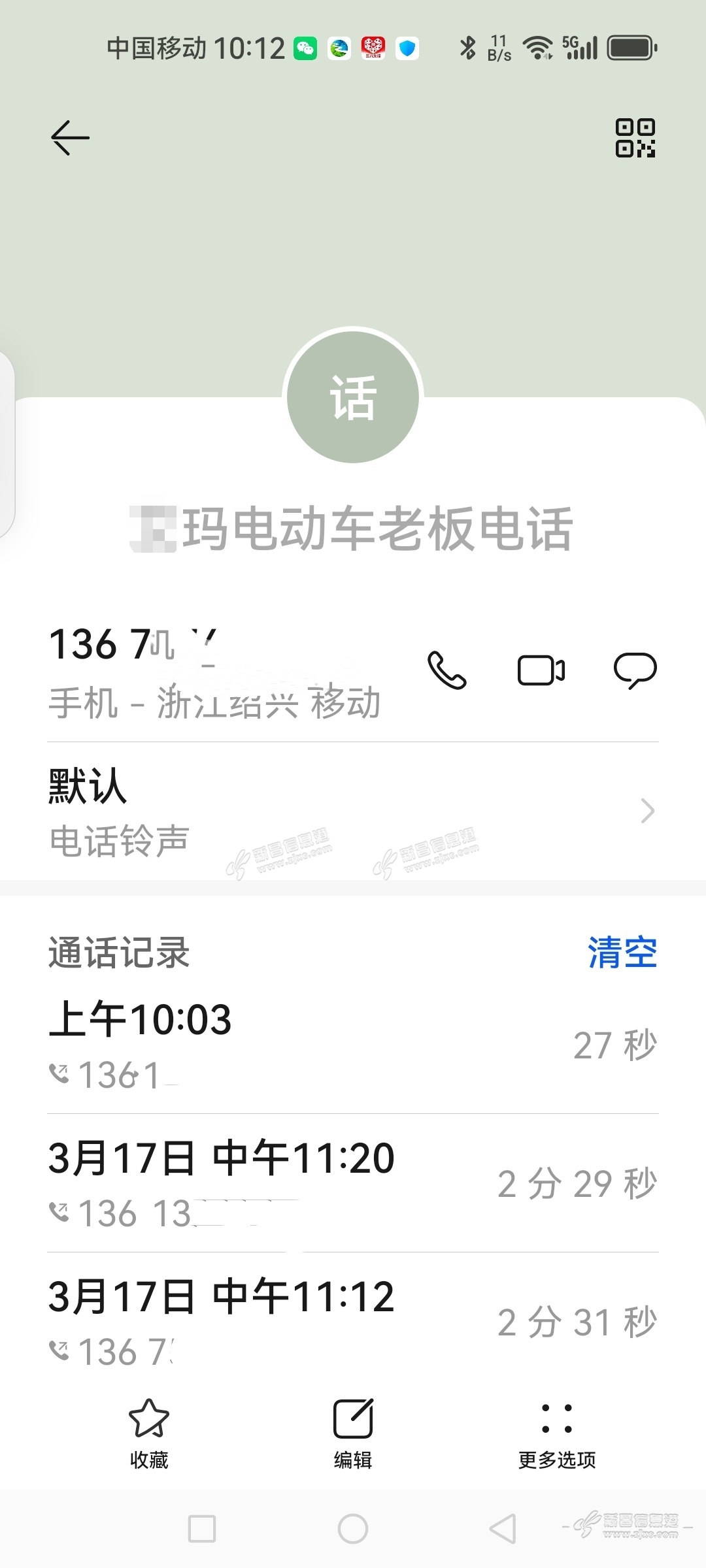Open the 3月17日 中午11:20 call record

[x=353, y=1184]
